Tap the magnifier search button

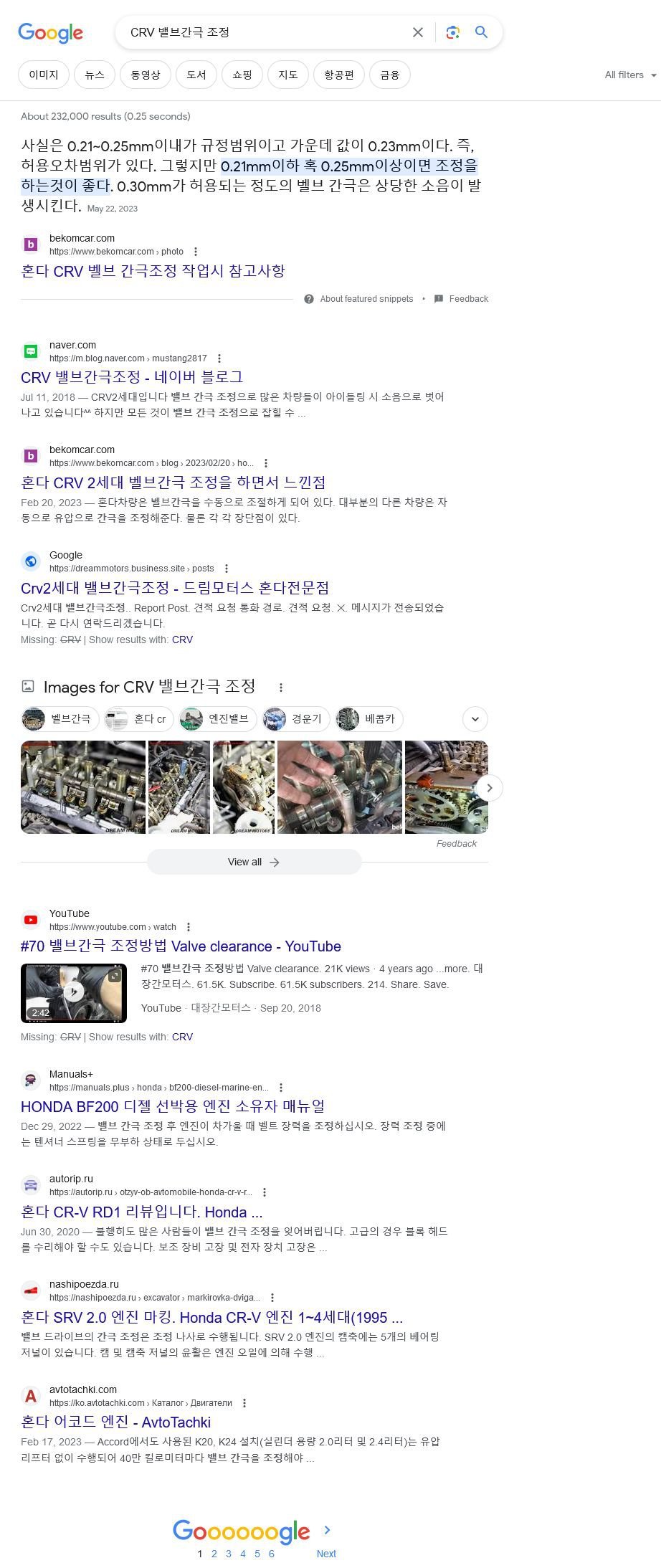click(x=482, y=32)
